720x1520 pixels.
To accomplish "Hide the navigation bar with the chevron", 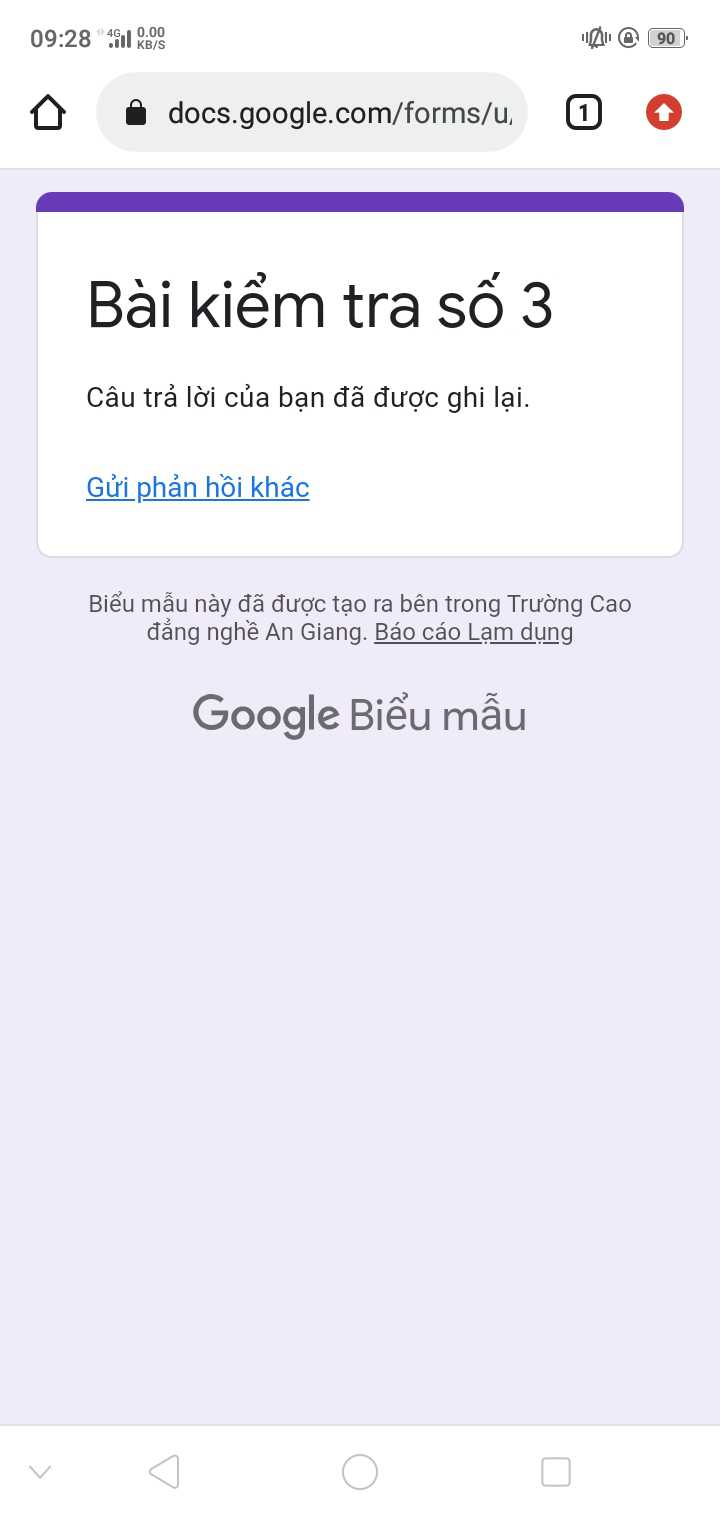I will click(40, 1472).
